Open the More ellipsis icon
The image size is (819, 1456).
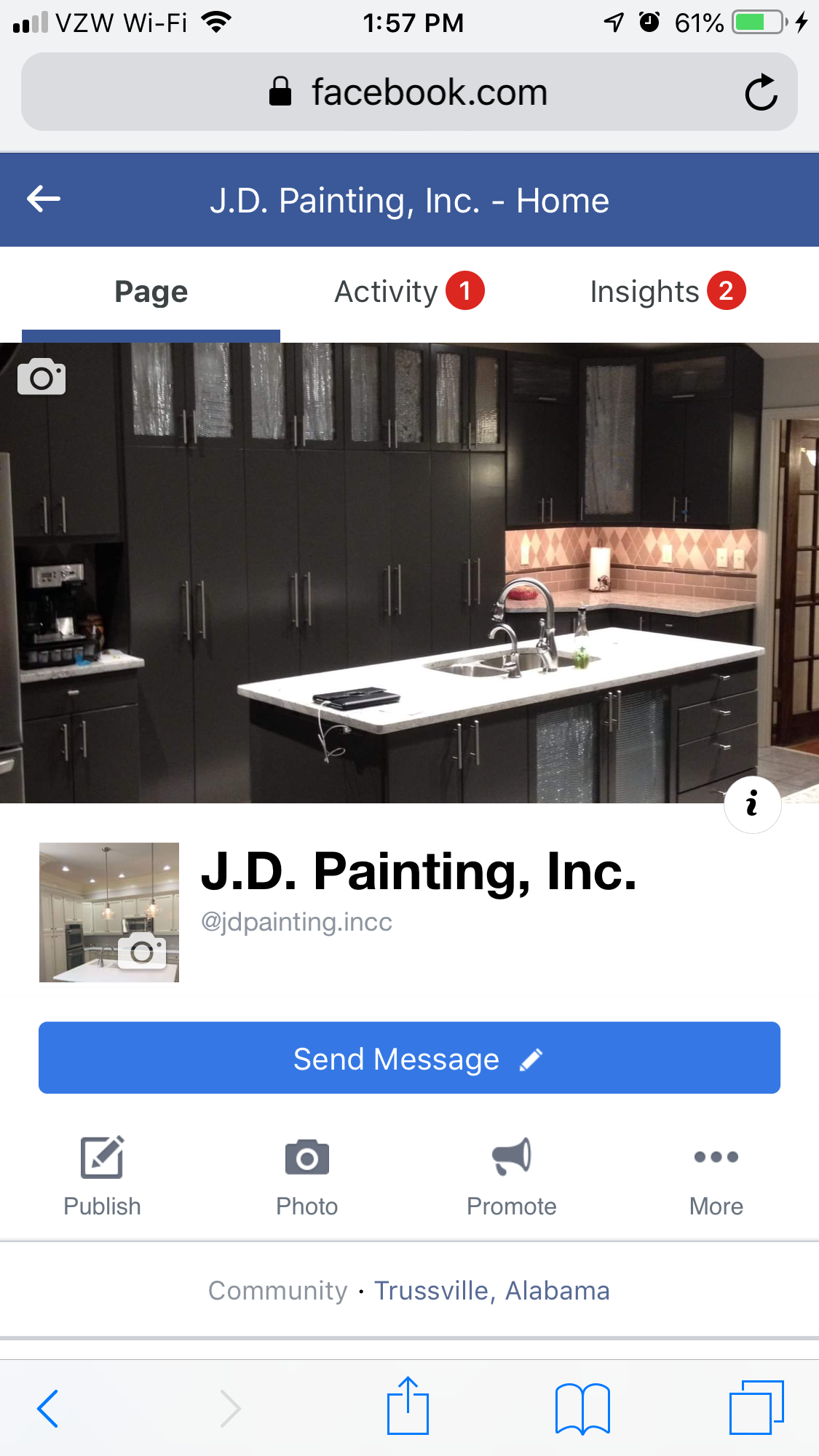[716, 1157]
